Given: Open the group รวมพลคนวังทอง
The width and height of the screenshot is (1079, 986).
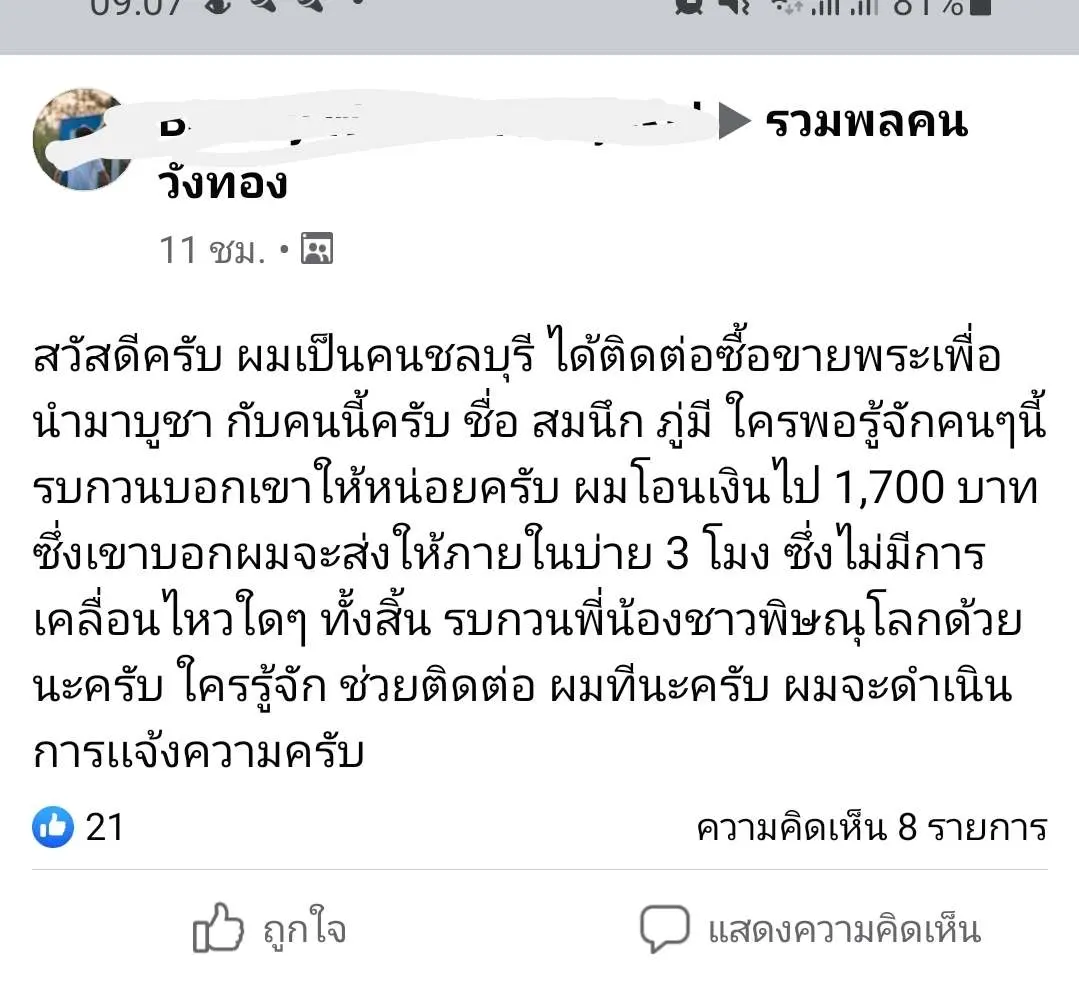Looking at the screenshot, I should [x=866, y=124].
